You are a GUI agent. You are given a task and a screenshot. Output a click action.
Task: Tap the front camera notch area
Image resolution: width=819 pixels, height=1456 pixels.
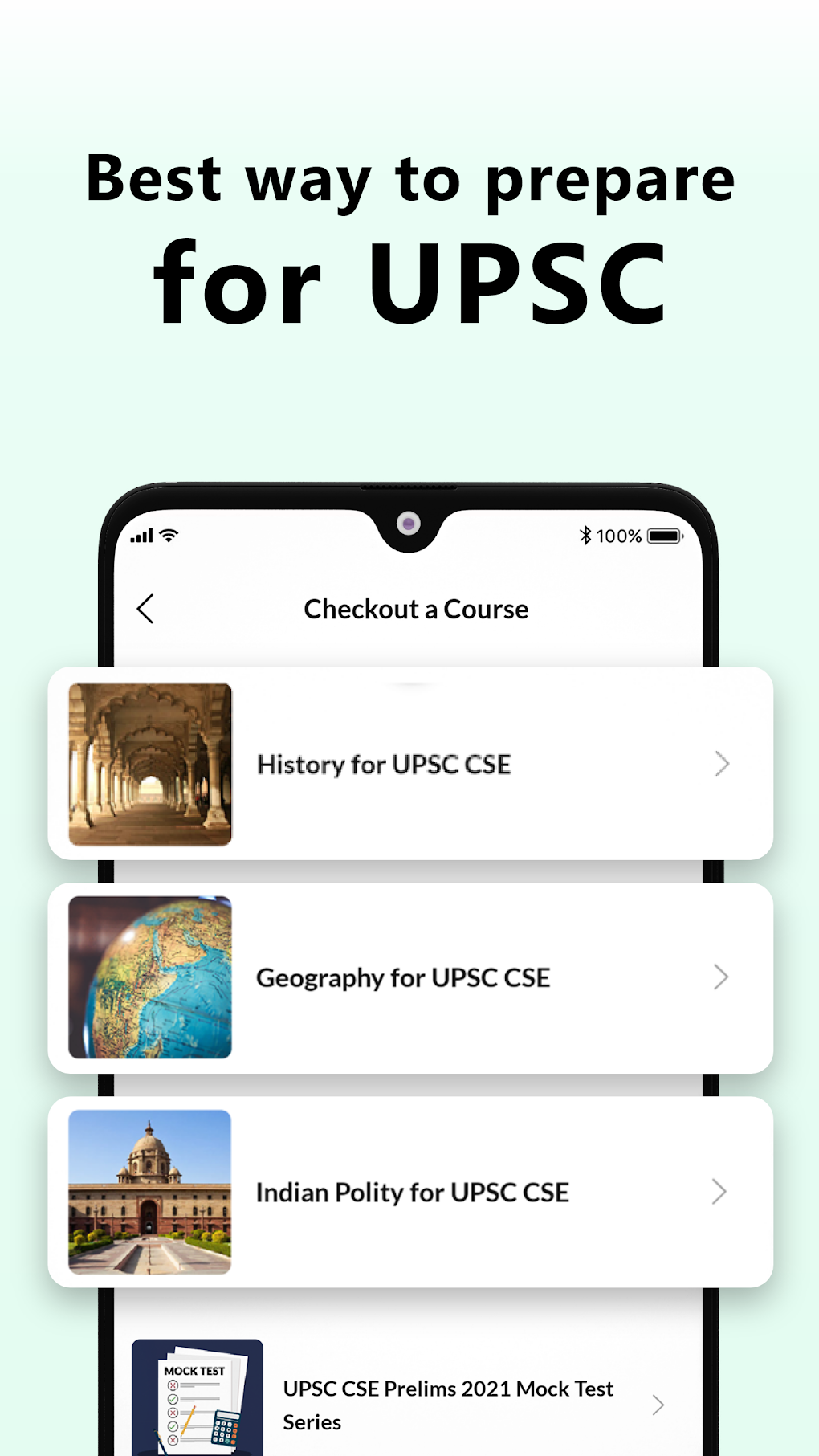click(409, 522)
